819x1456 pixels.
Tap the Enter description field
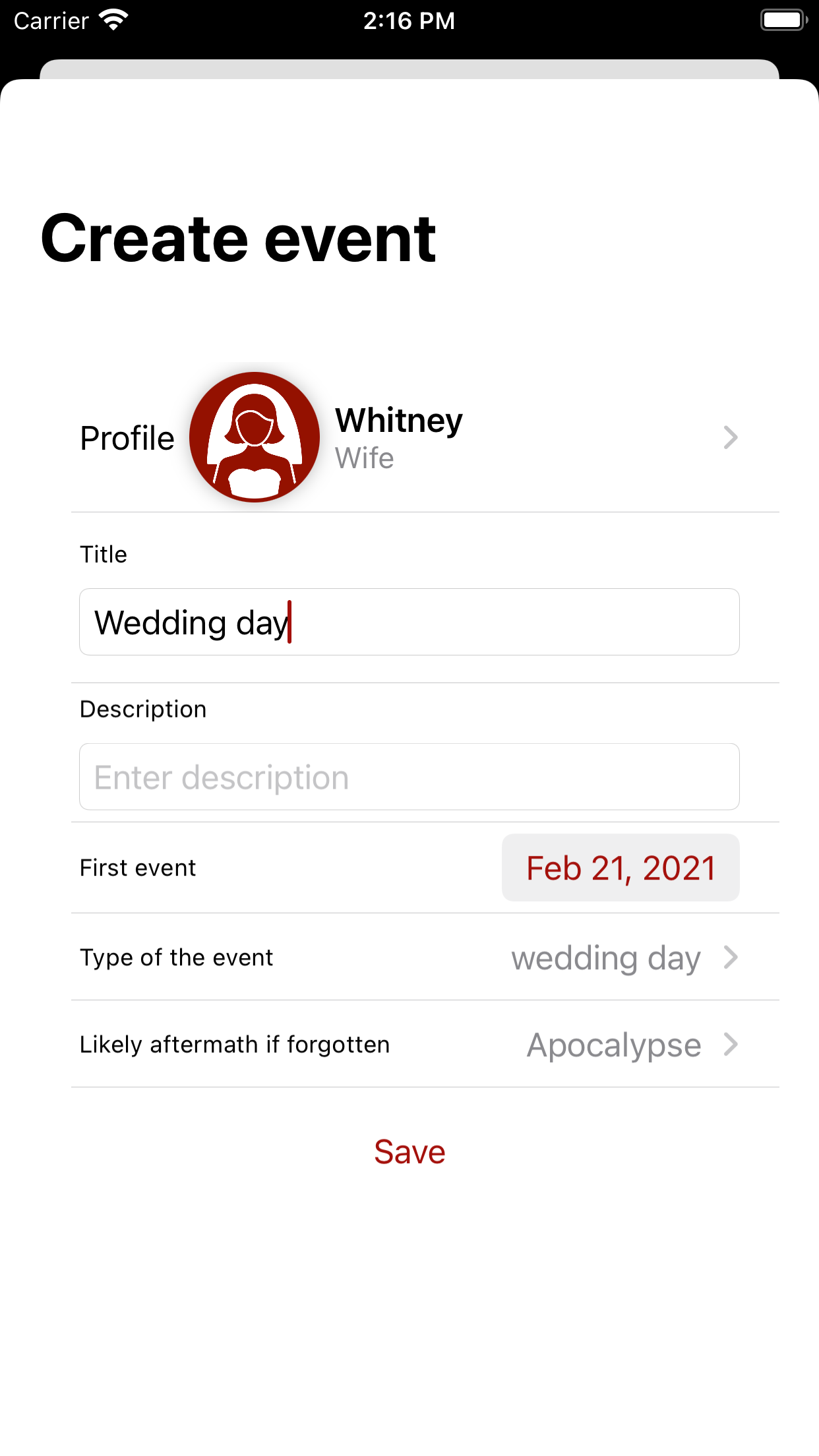click(x=409, y=777)
